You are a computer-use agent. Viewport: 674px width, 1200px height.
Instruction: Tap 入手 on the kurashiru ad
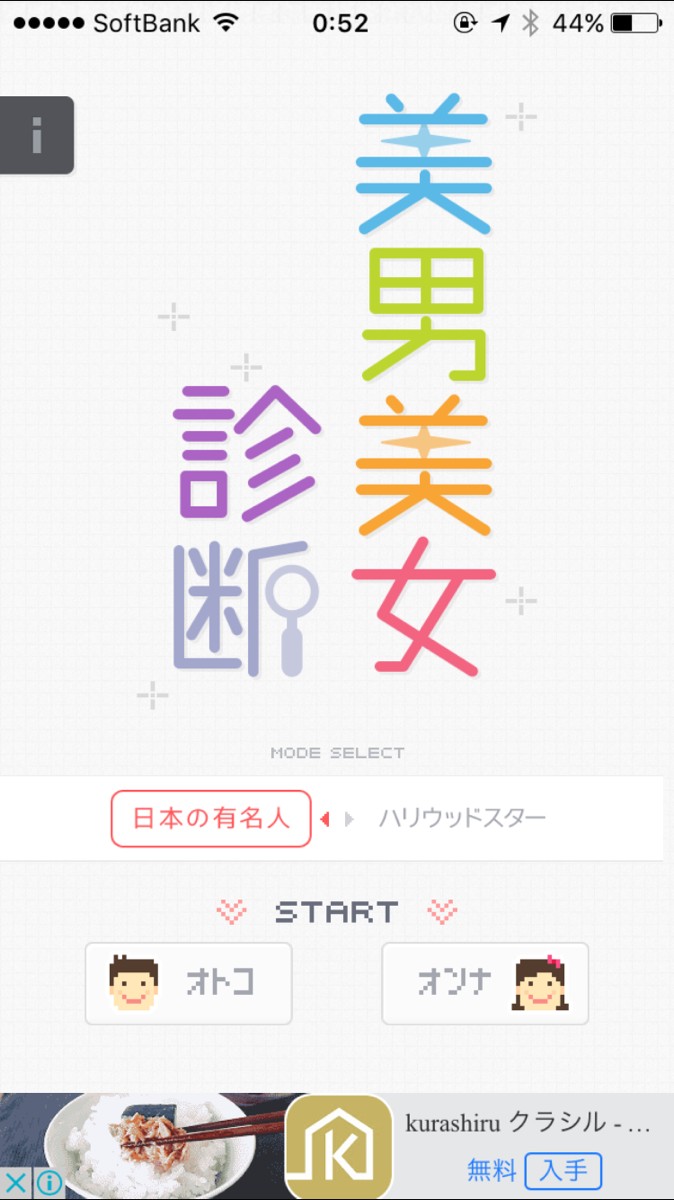tap(564, 1170)
